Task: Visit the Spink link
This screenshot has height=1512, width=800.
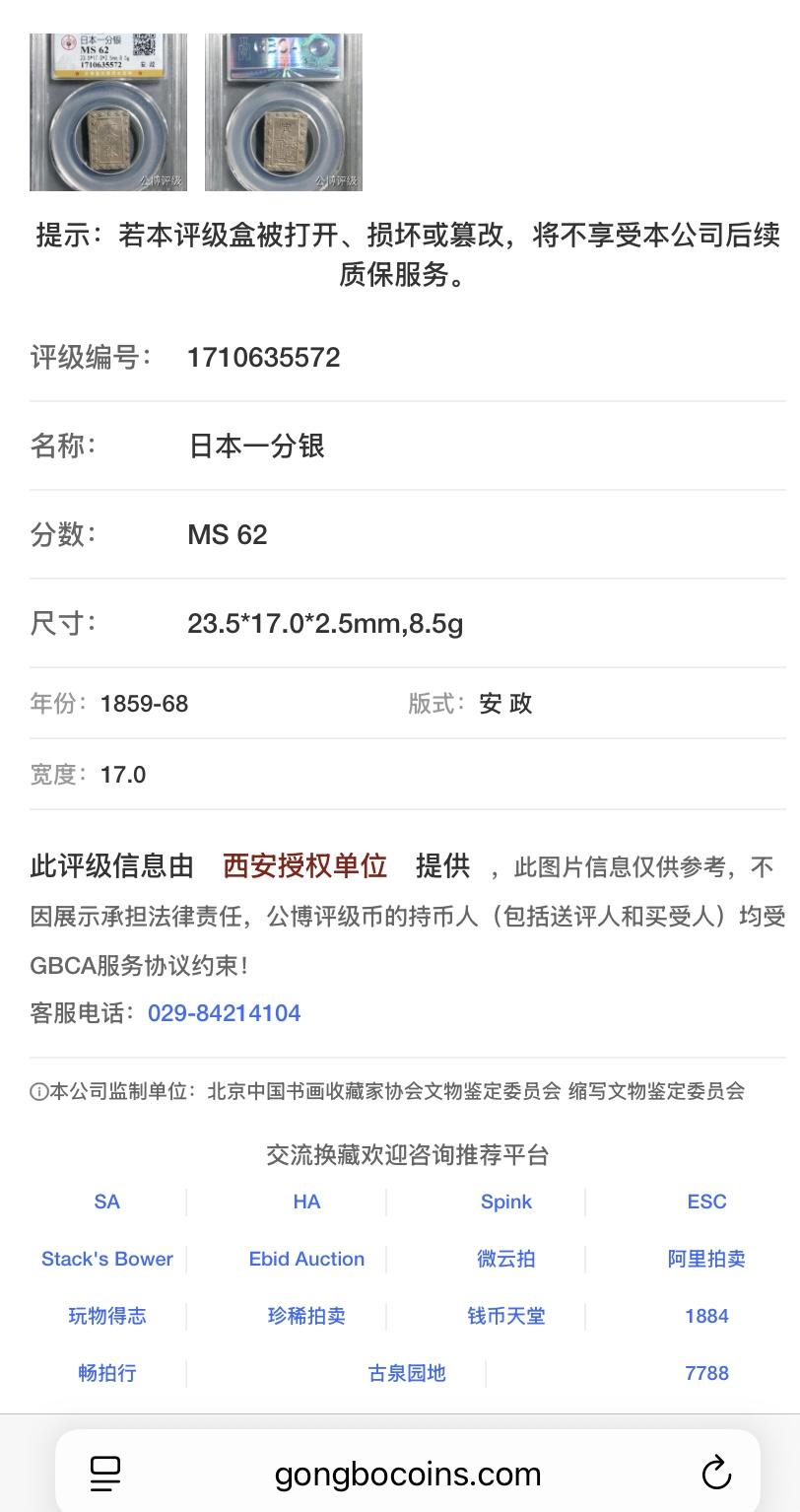Action: click(506, 1202)
